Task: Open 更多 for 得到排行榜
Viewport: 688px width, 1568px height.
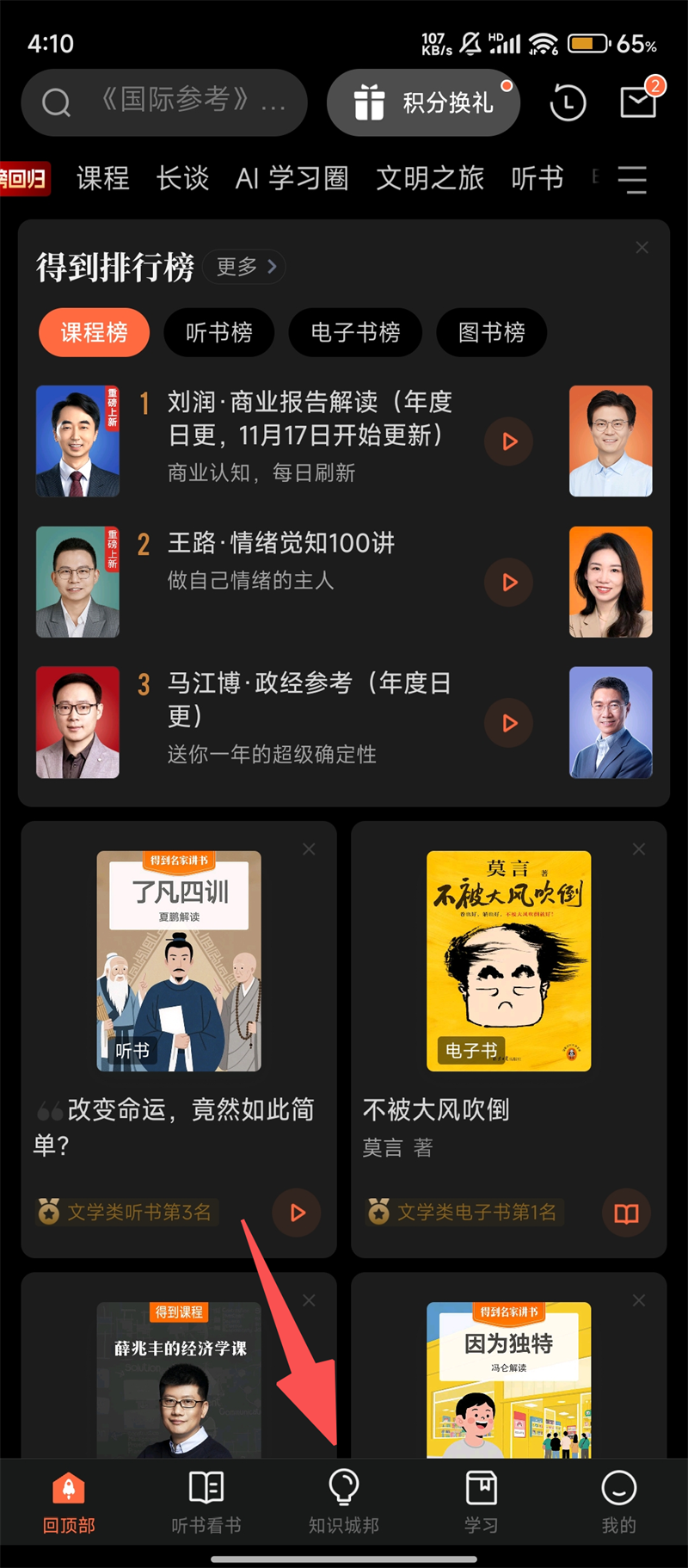Action: click(245, 267)
